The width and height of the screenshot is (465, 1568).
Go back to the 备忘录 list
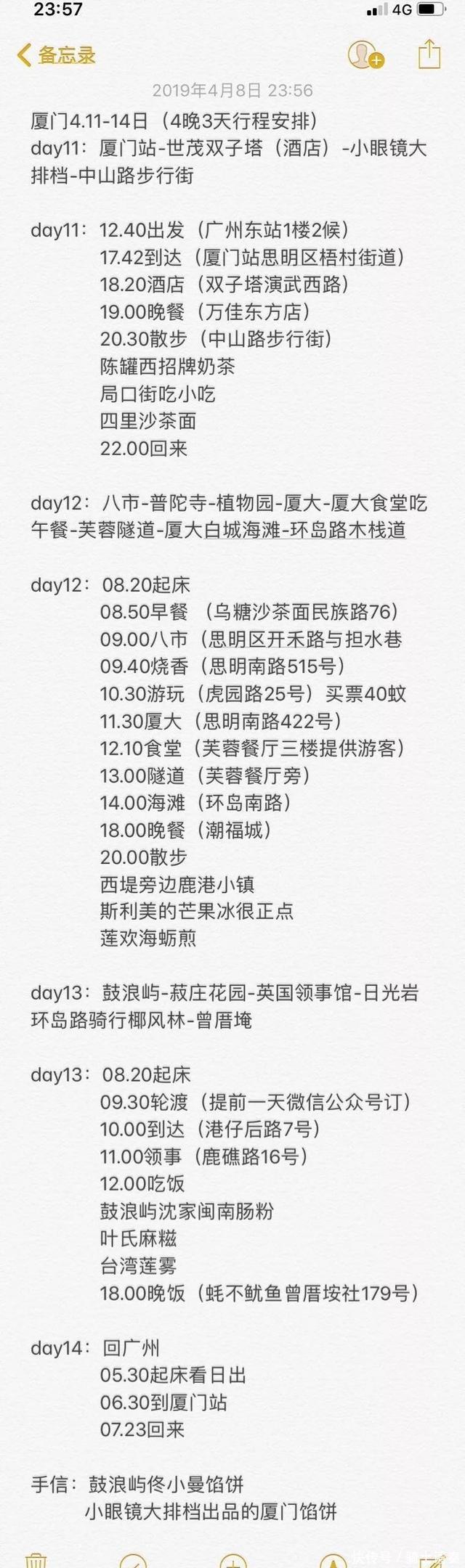[57, 55]
